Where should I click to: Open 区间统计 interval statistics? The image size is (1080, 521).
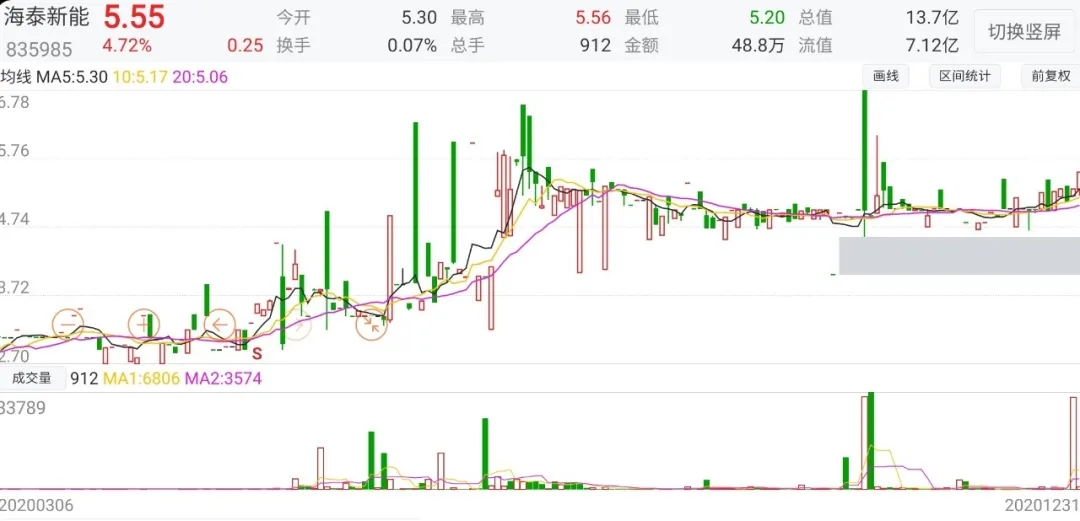(x=965, y=76)
